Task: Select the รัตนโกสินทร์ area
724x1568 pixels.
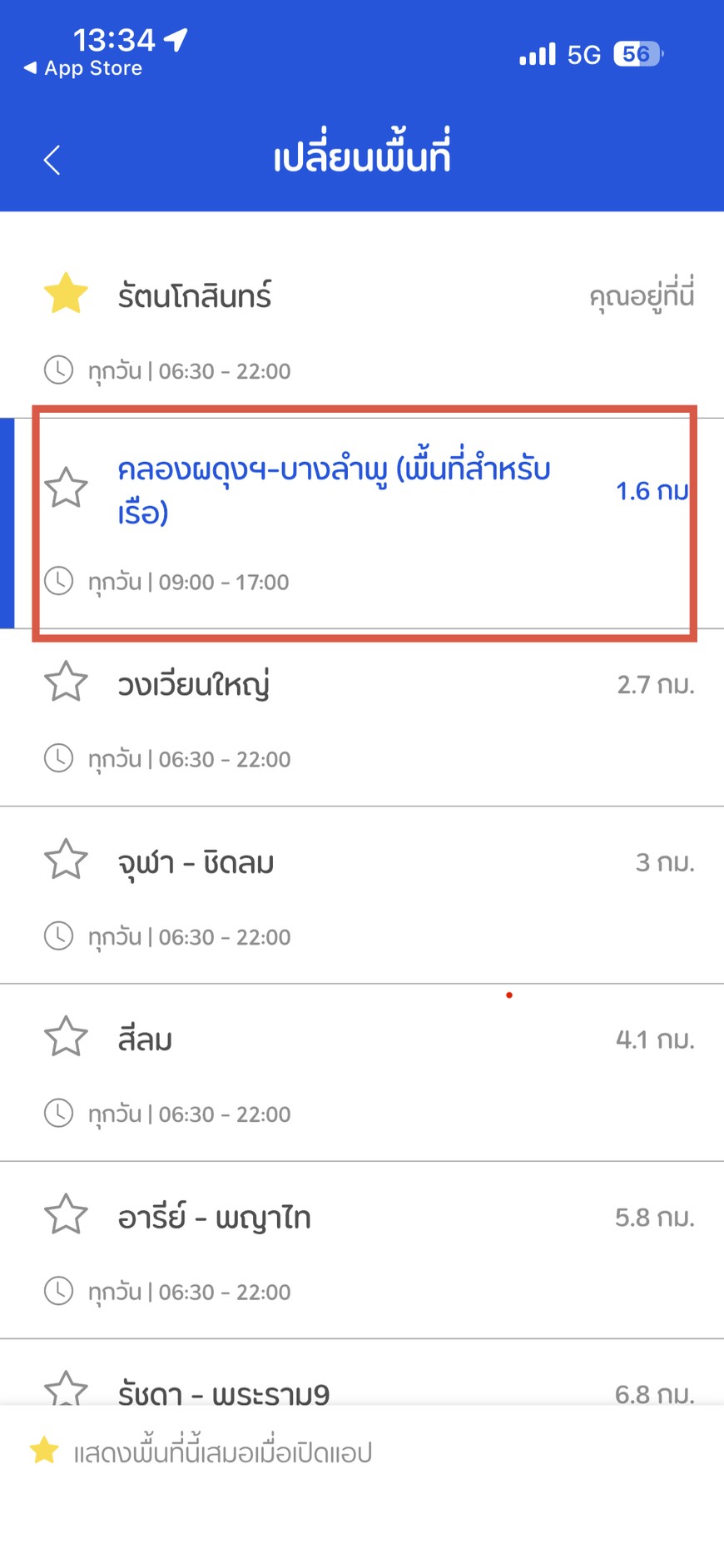Action: [195, 296]
